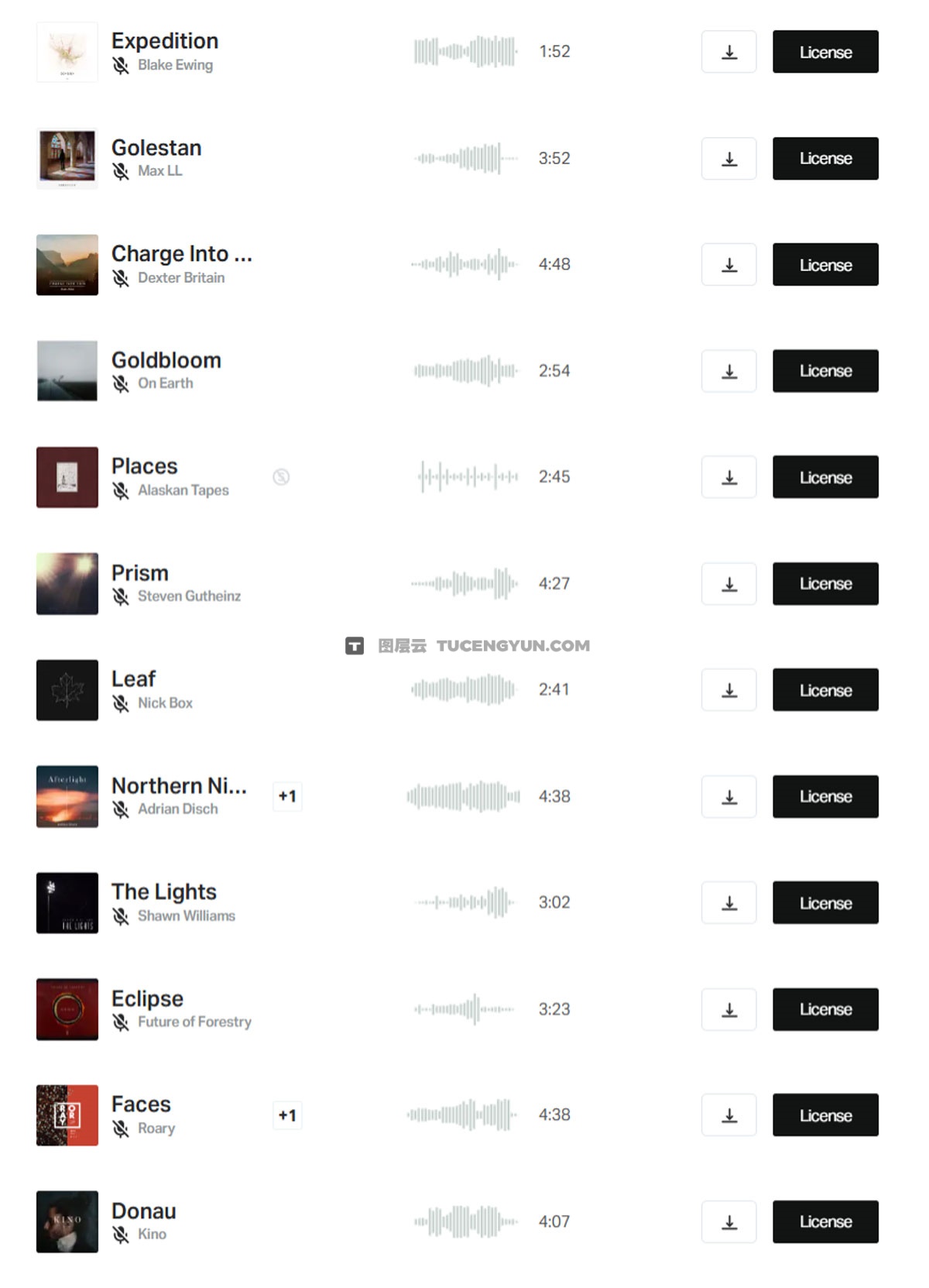Screen dimensions: 929x1288
Task: License Eclipse by Future of Forestry
Action: (x=825, y=1009)
